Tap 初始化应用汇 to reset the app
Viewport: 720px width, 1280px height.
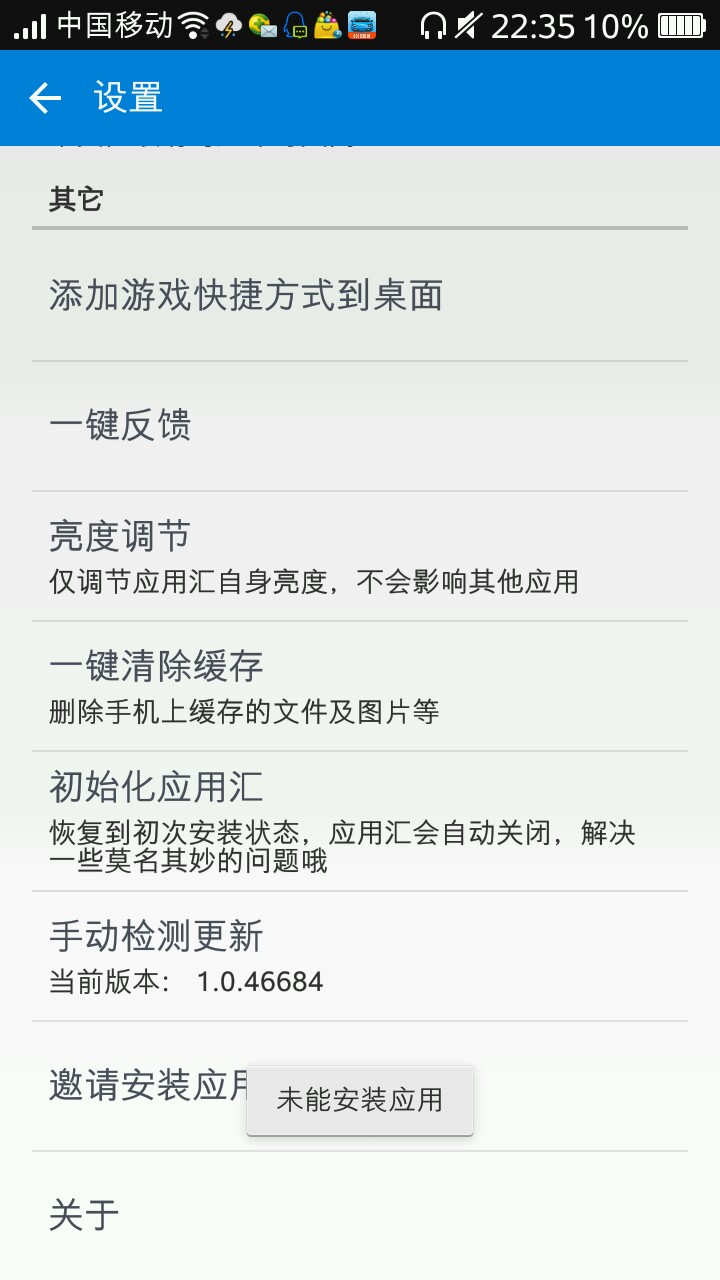tap(360, 821)
